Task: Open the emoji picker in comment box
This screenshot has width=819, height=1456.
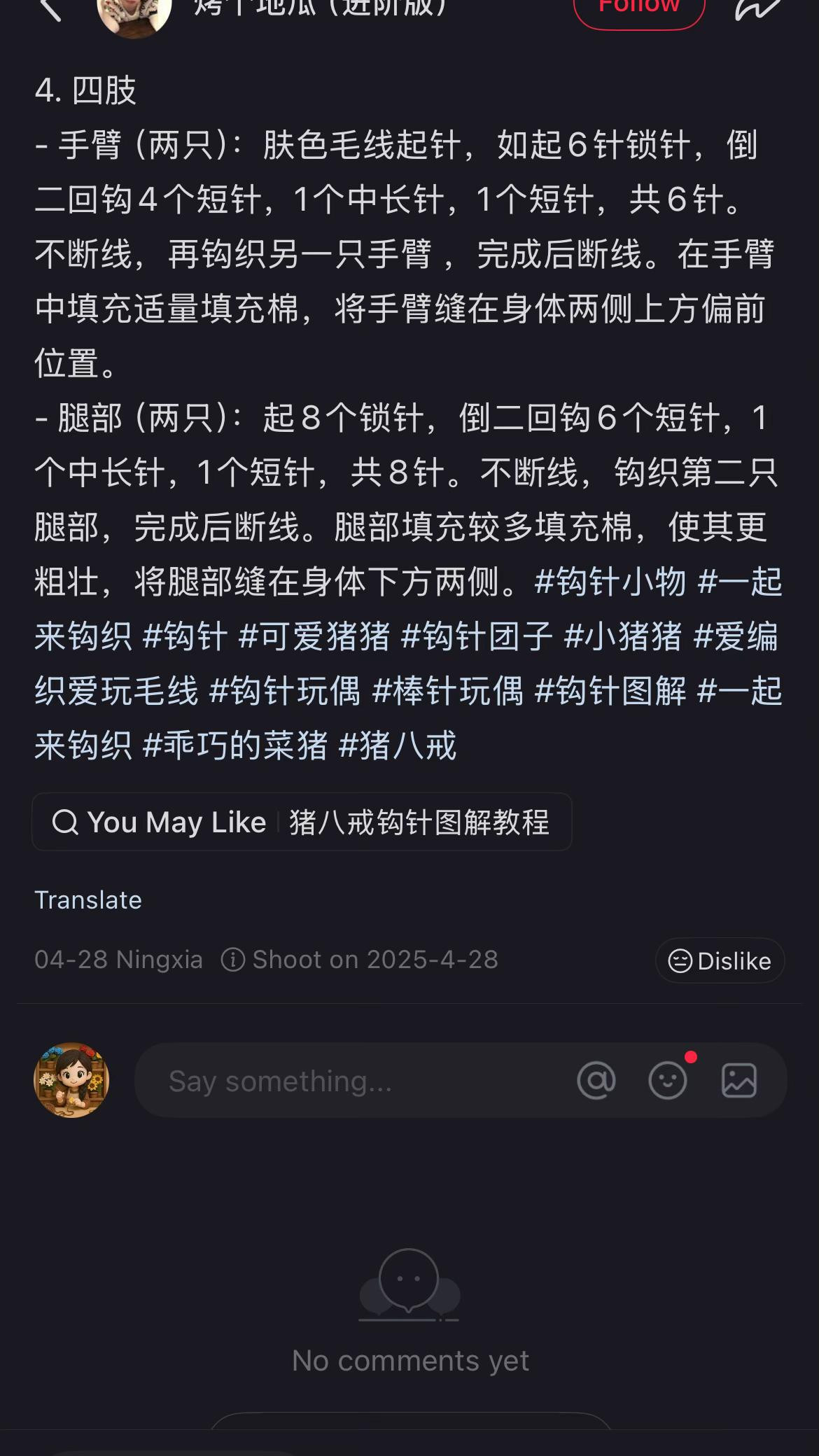Action: [x=668, y=1081]
